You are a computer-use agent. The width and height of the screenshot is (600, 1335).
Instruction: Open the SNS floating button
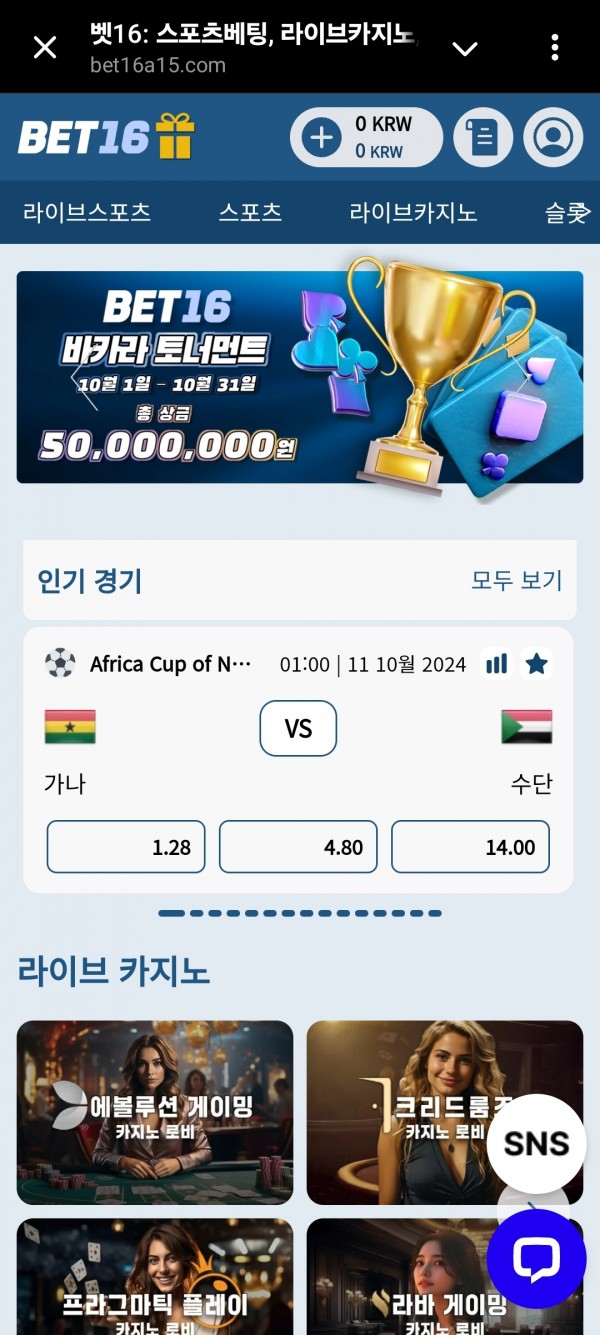pos(536,1144)
